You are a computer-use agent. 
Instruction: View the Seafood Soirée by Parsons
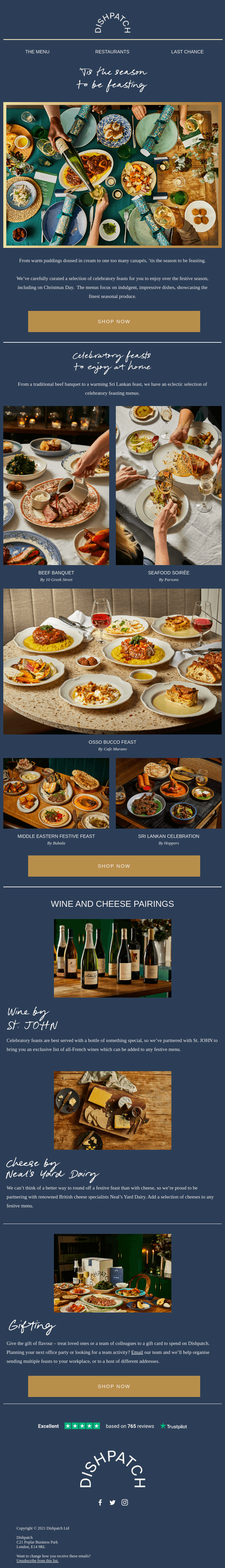tap(168, 486)
